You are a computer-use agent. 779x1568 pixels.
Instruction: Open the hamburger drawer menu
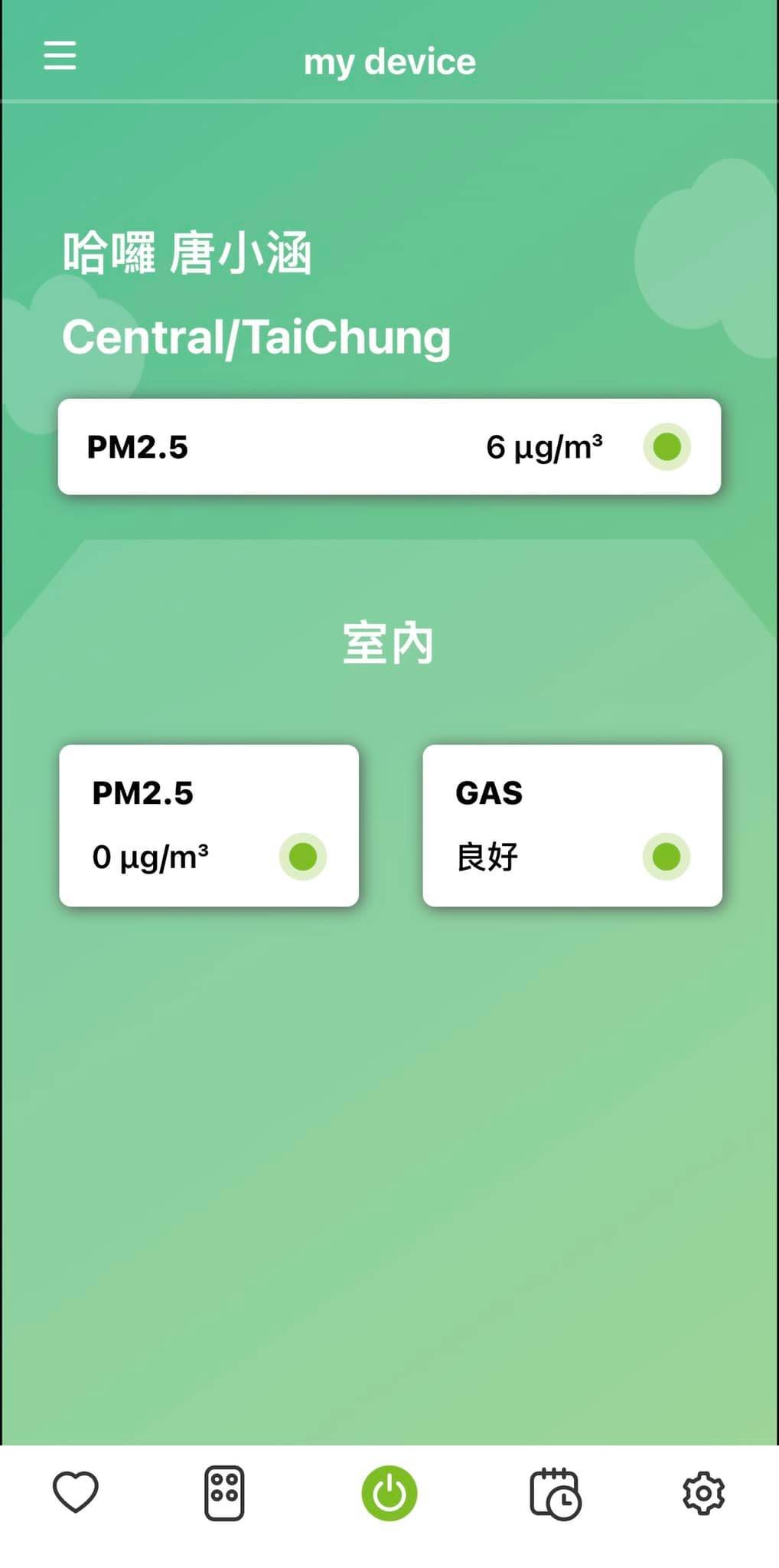point(60,56)
